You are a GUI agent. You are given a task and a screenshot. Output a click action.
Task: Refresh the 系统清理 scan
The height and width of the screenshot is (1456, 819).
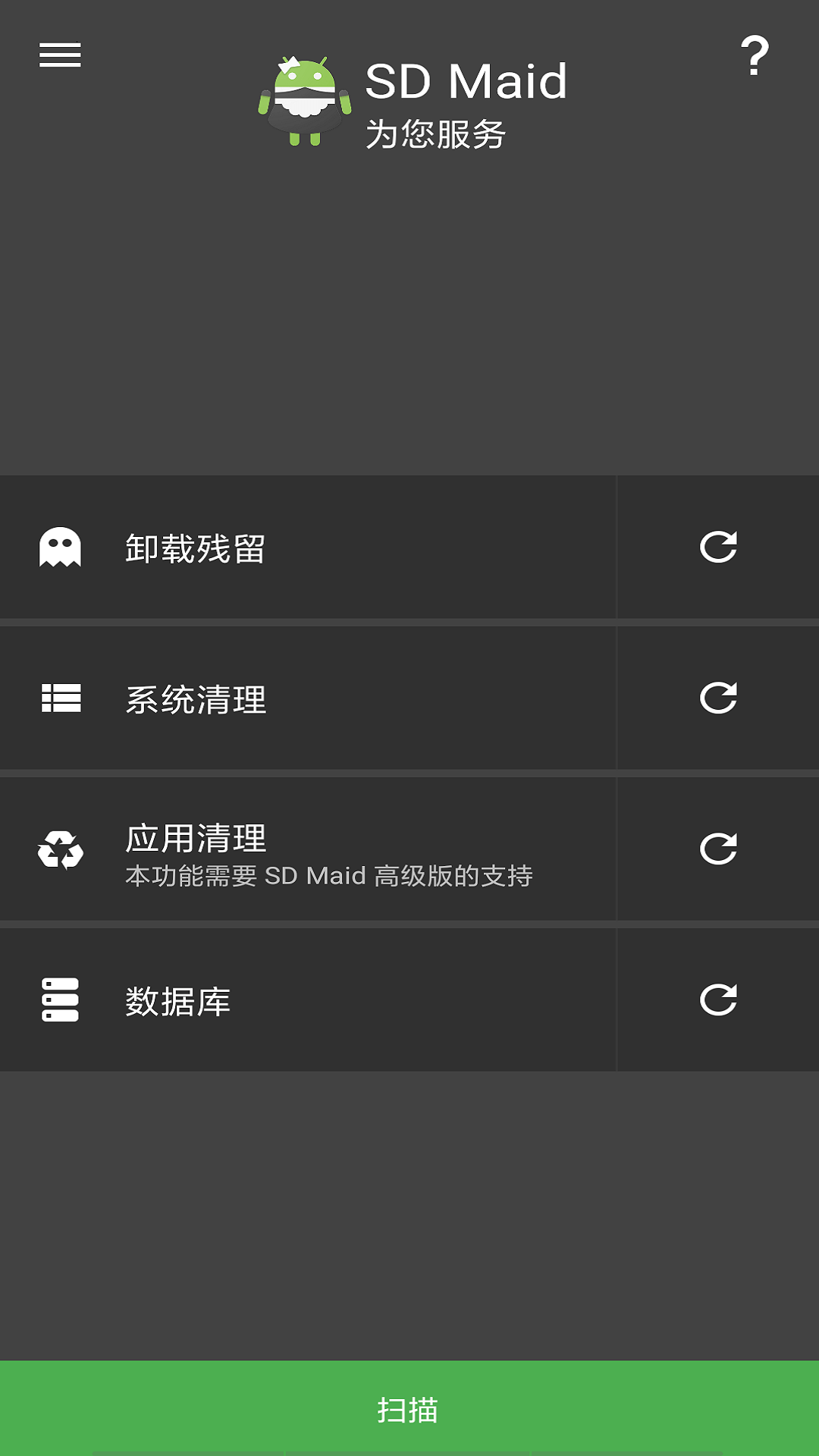click(x=718, y=698)
